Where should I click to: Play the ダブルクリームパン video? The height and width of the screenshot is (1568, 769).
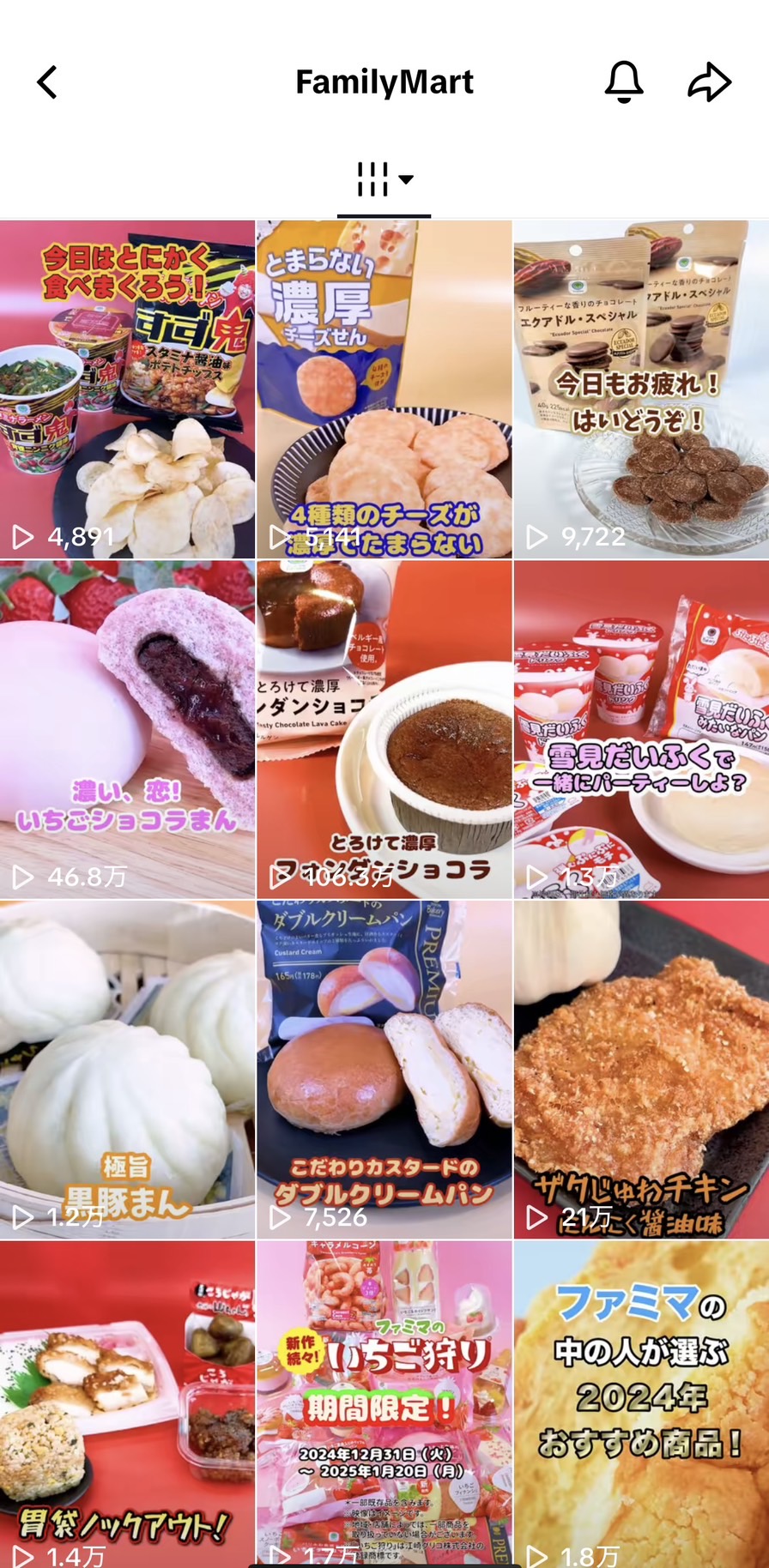[x=384, y=1070]
